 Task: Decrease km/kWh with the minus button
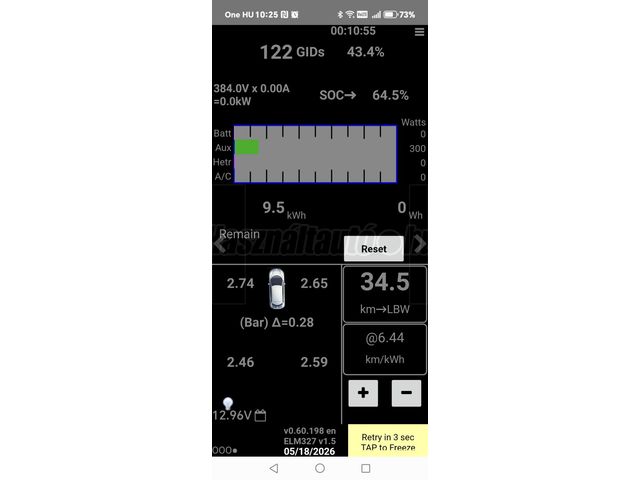[406, 393]
